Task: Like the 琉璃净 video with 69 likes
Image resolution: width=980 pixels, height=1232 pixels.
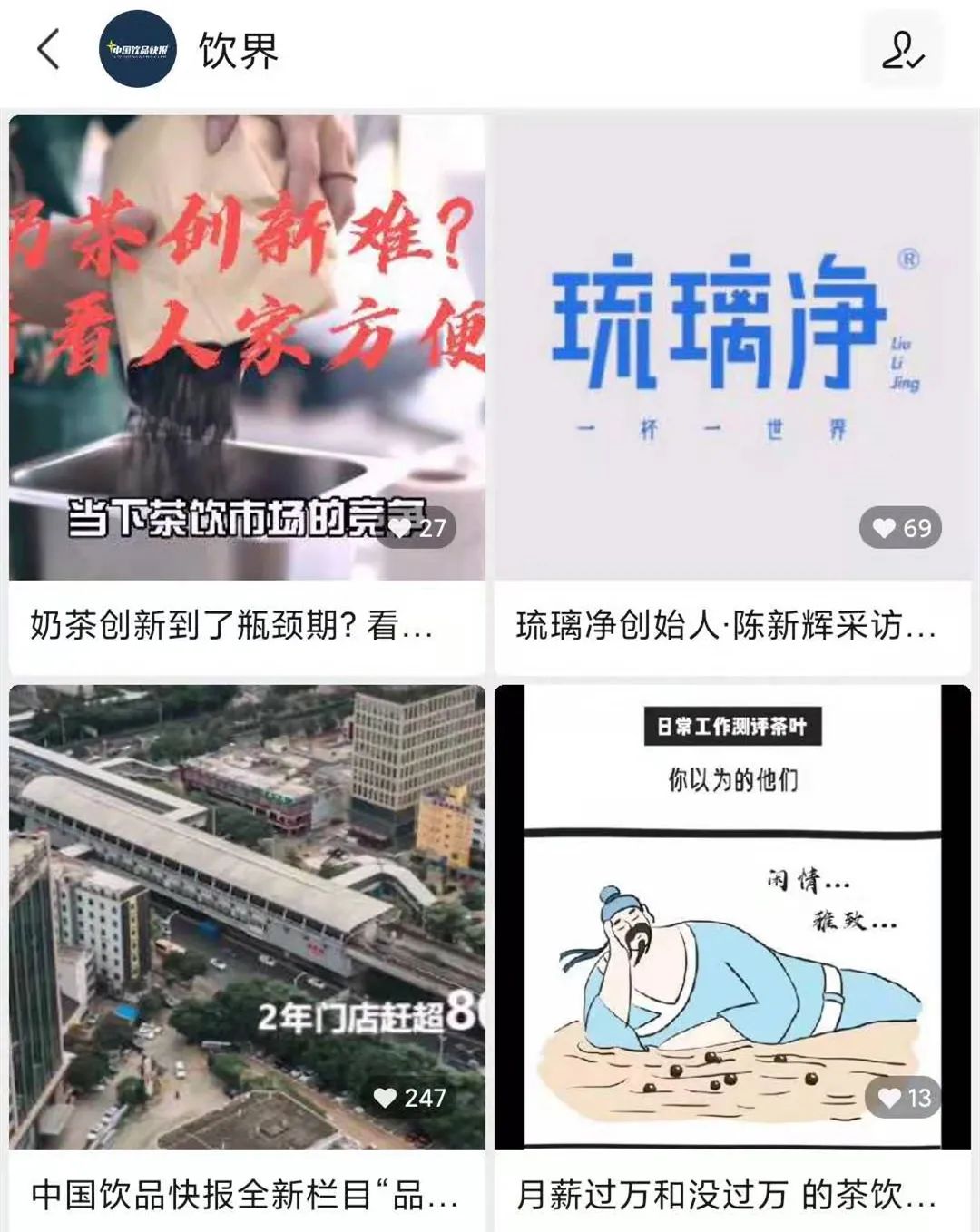Action: [x=884, y=528]
